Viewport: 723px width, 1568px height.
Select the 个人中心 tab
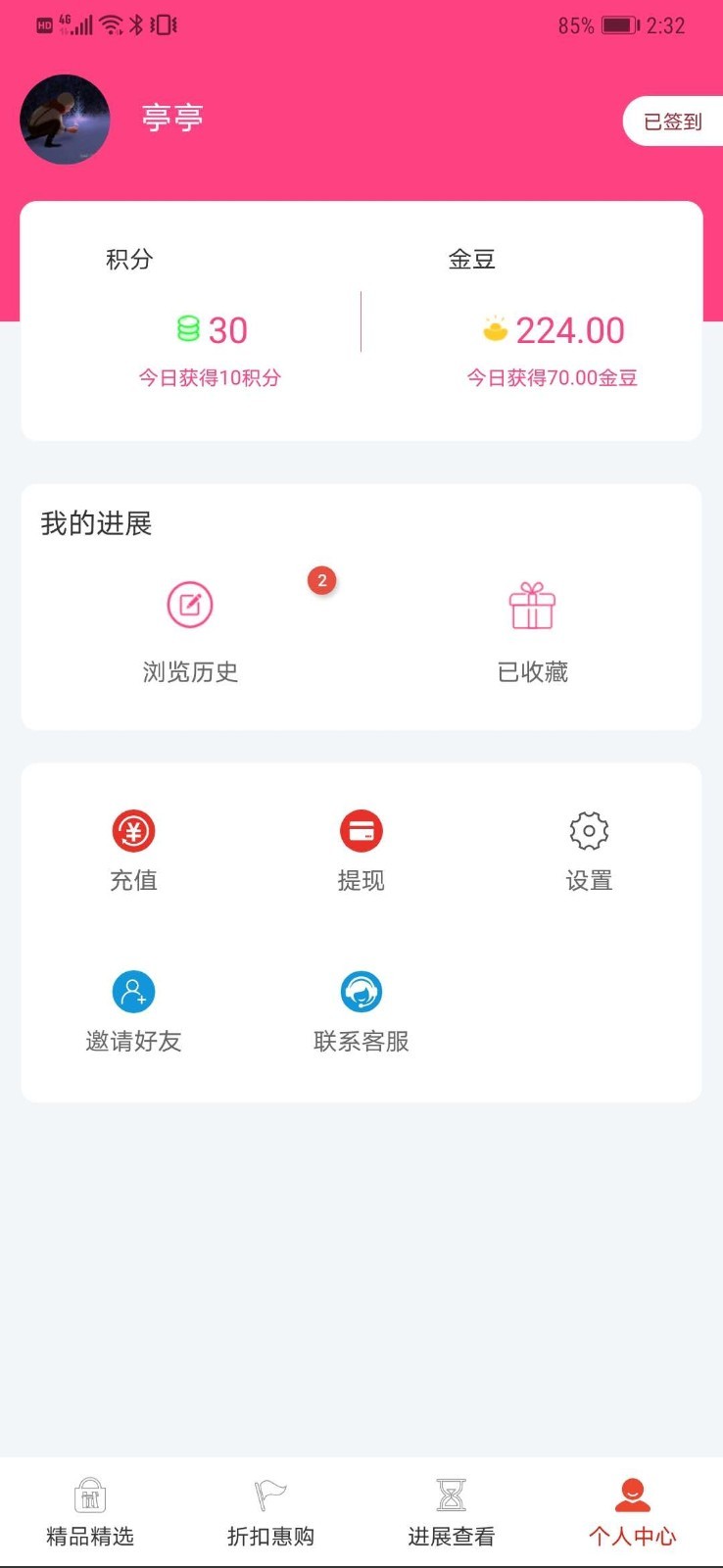[632, 1511]
